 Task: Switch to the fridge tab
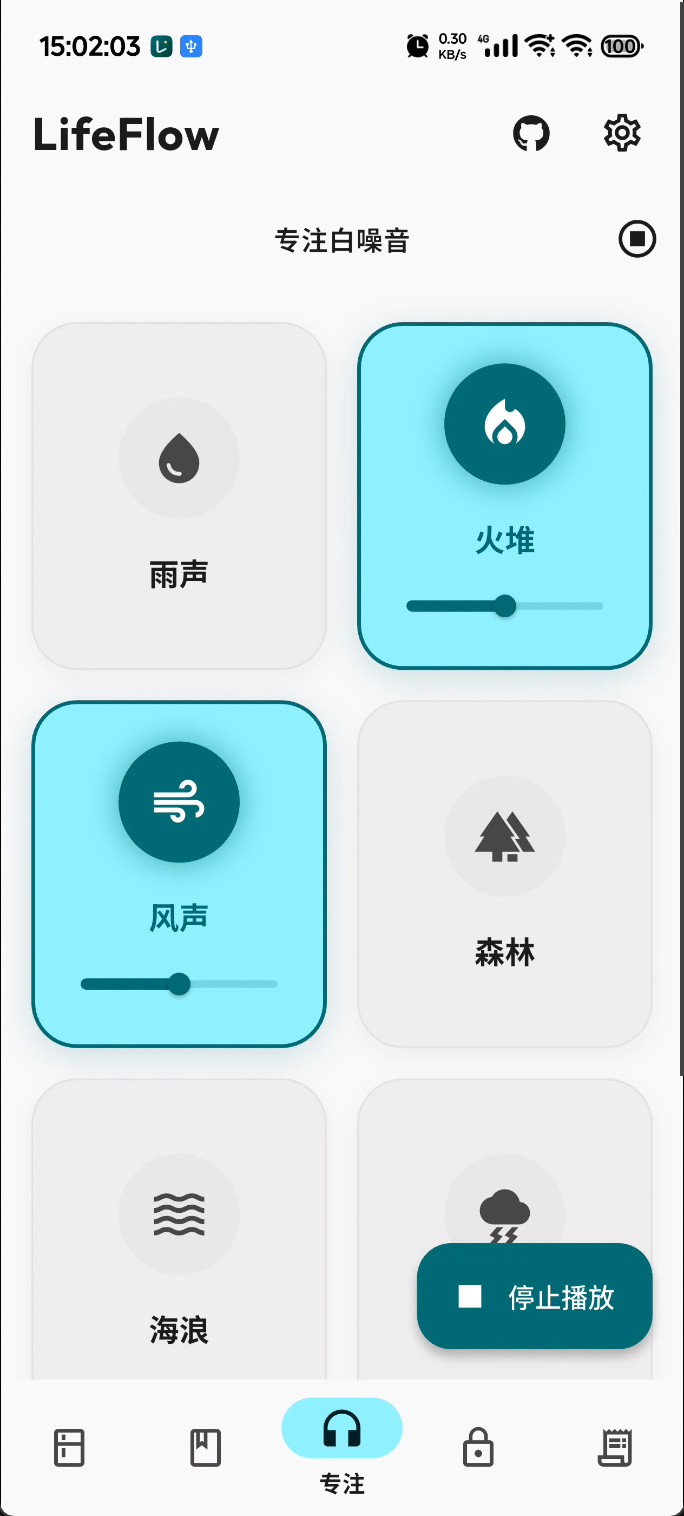(69, 1447)
